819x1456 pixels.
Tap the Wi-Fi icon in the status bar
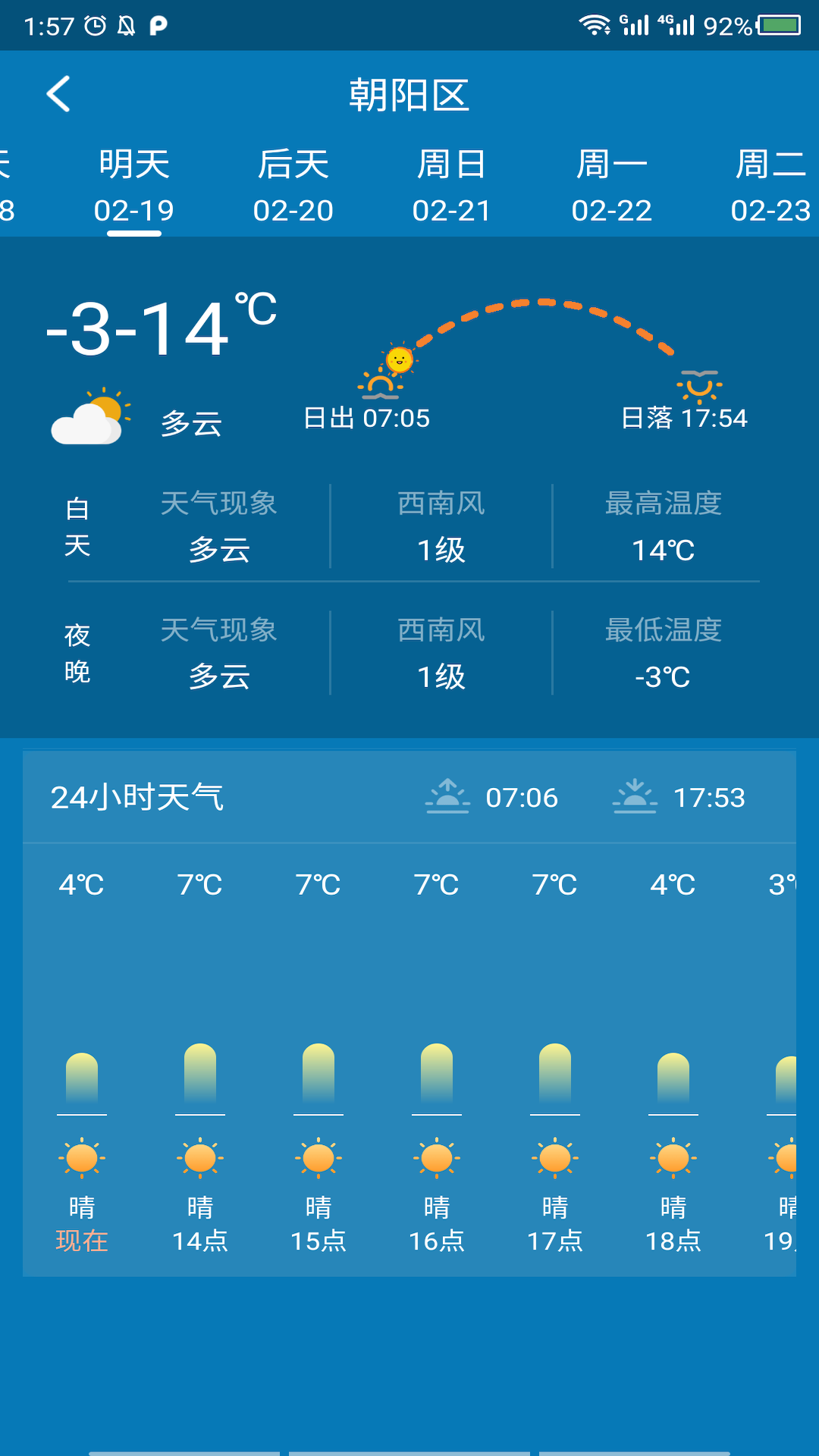[596, 23]
